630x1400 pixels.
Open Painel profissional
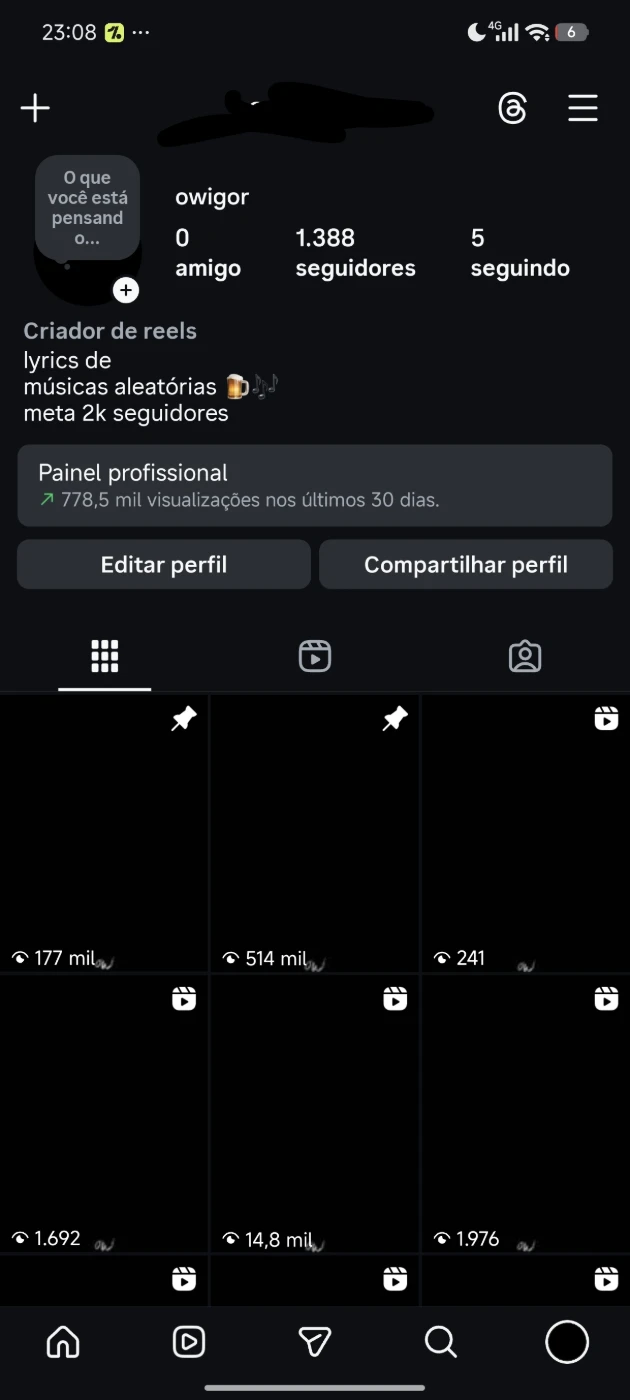tap(315, 486)
